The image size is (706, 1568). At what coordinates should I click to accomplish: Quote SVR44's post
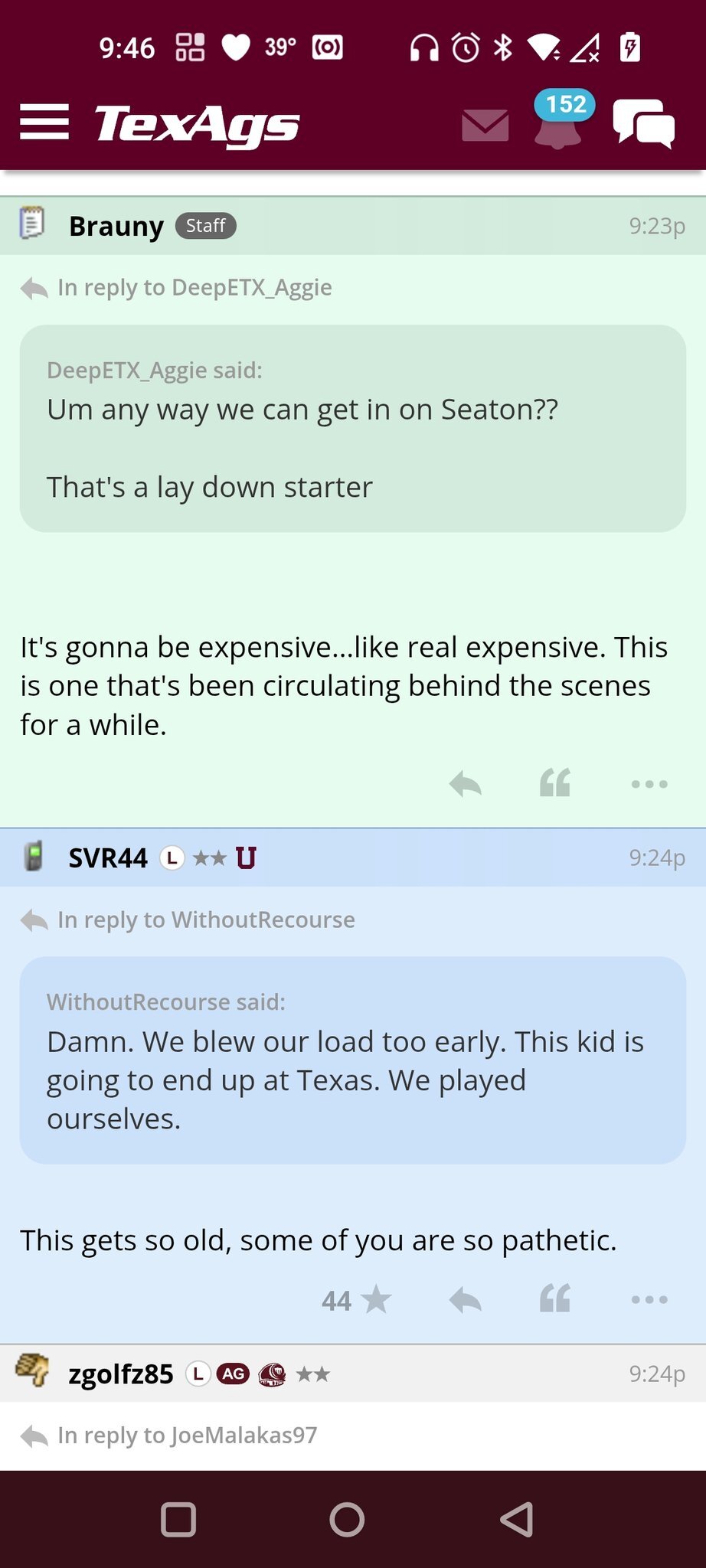click(555, 1299)
